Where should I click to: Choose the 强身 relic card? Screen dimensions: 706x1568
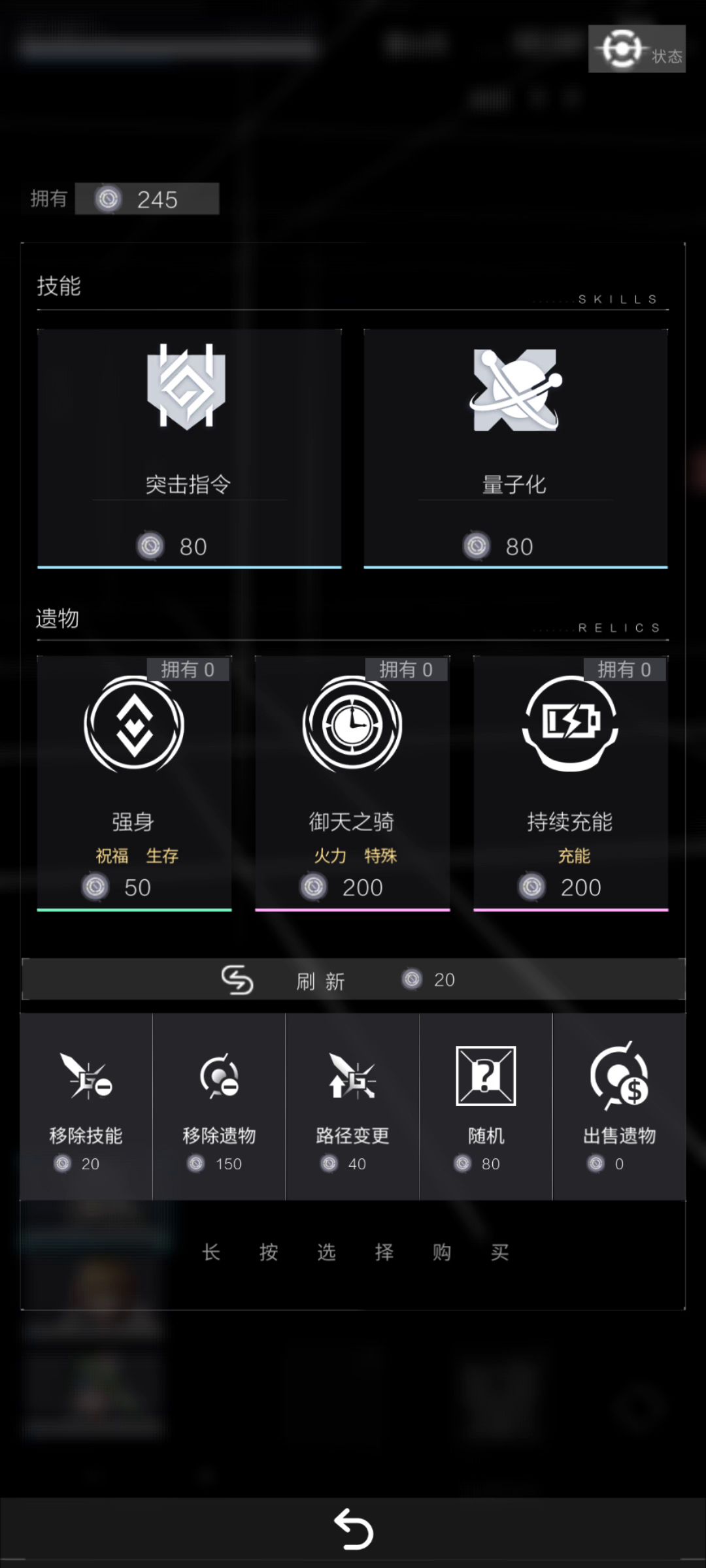tap(134, 783)
